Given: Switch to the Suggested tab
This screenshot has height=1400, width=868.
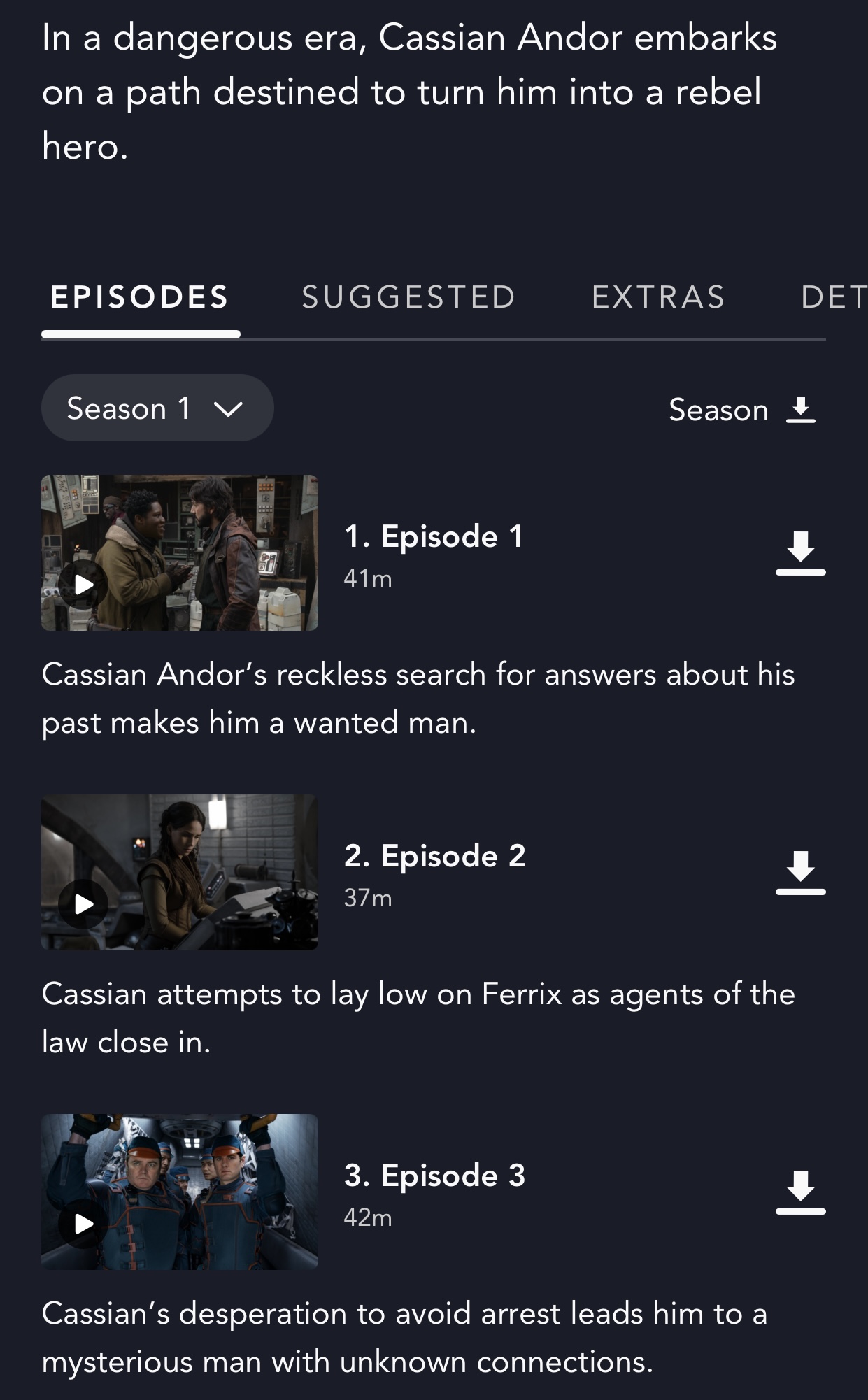Looking at the screenshot, I should coord(408,297).
